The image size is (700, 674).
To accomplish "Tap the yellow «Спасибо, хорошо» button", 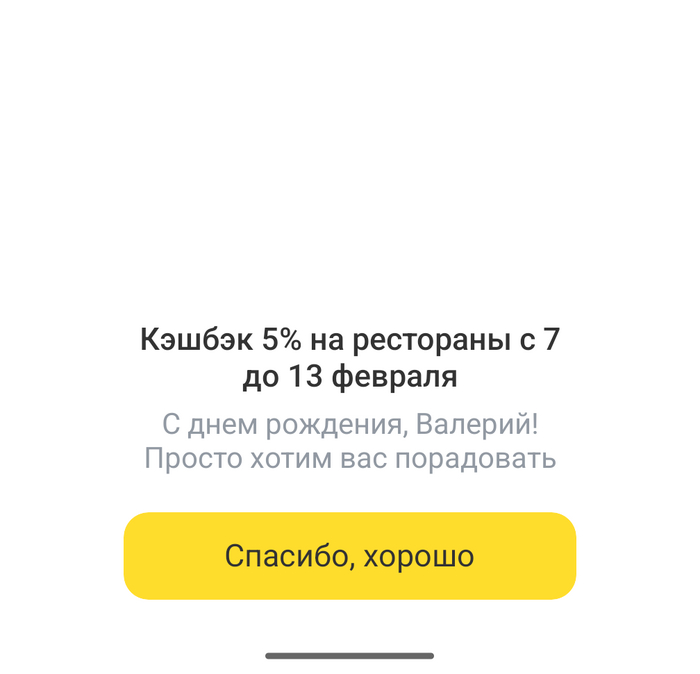I will (x=349, y=556).
